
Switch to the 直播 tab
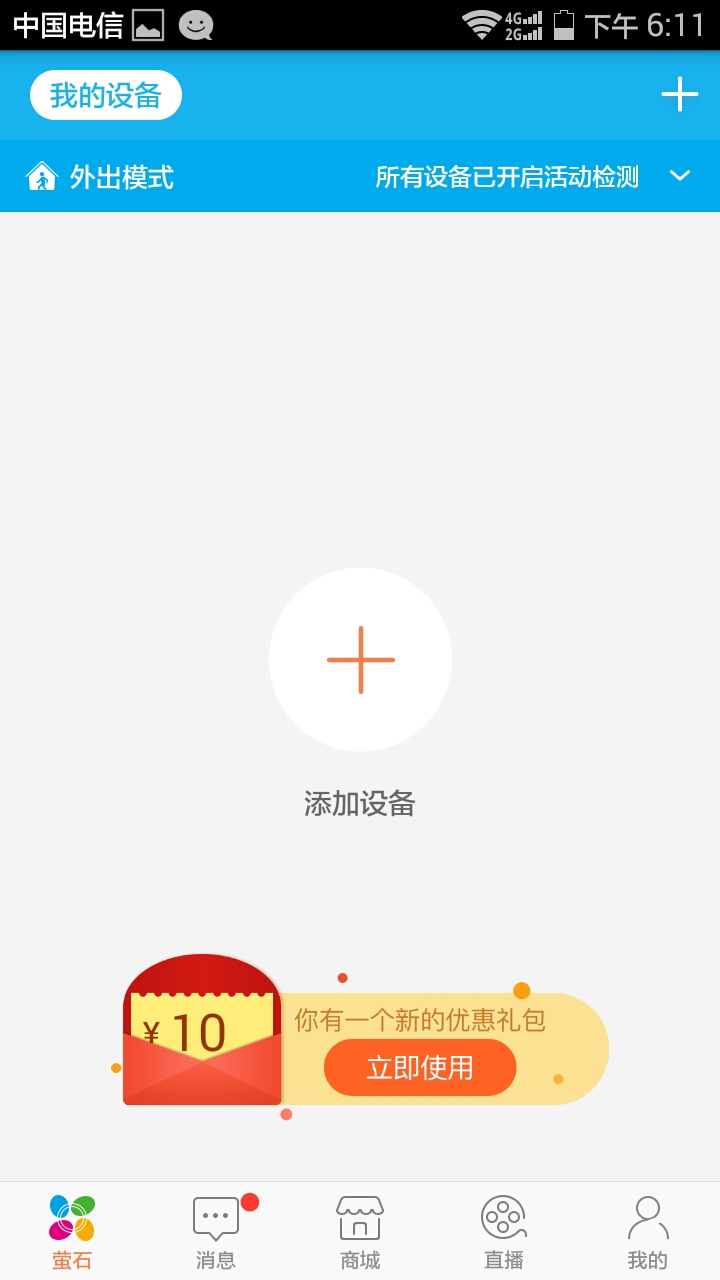(503, 1232)
